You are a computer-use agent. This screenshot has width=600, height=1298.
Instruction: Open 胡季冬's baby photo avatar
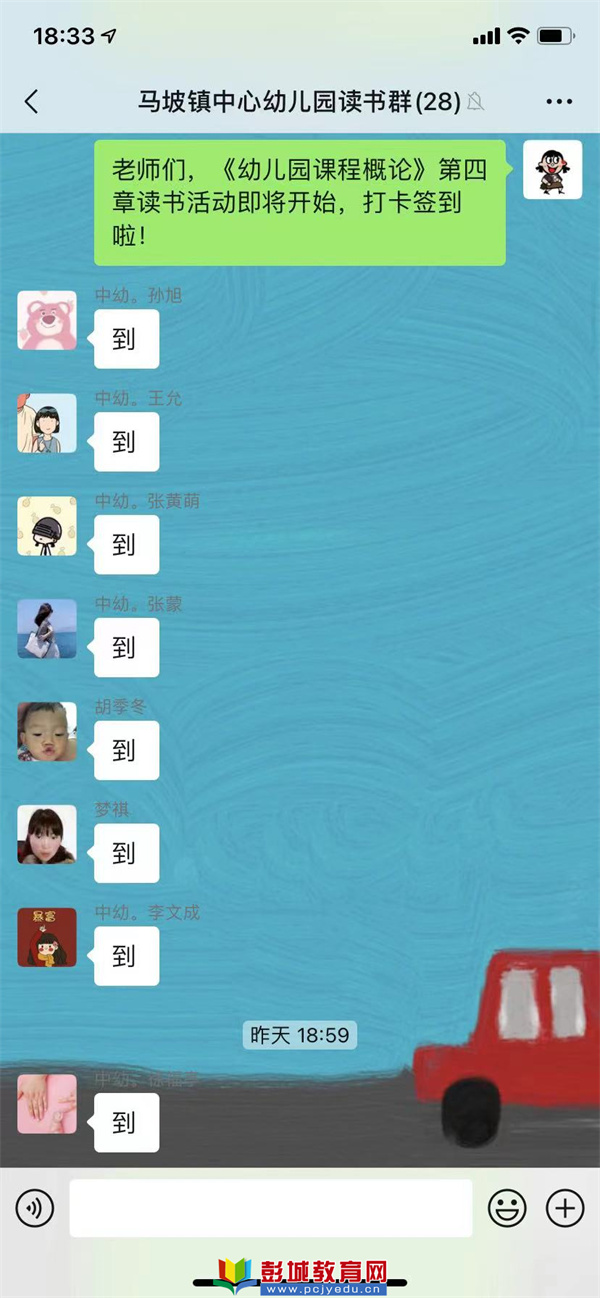tap(47, 732)
